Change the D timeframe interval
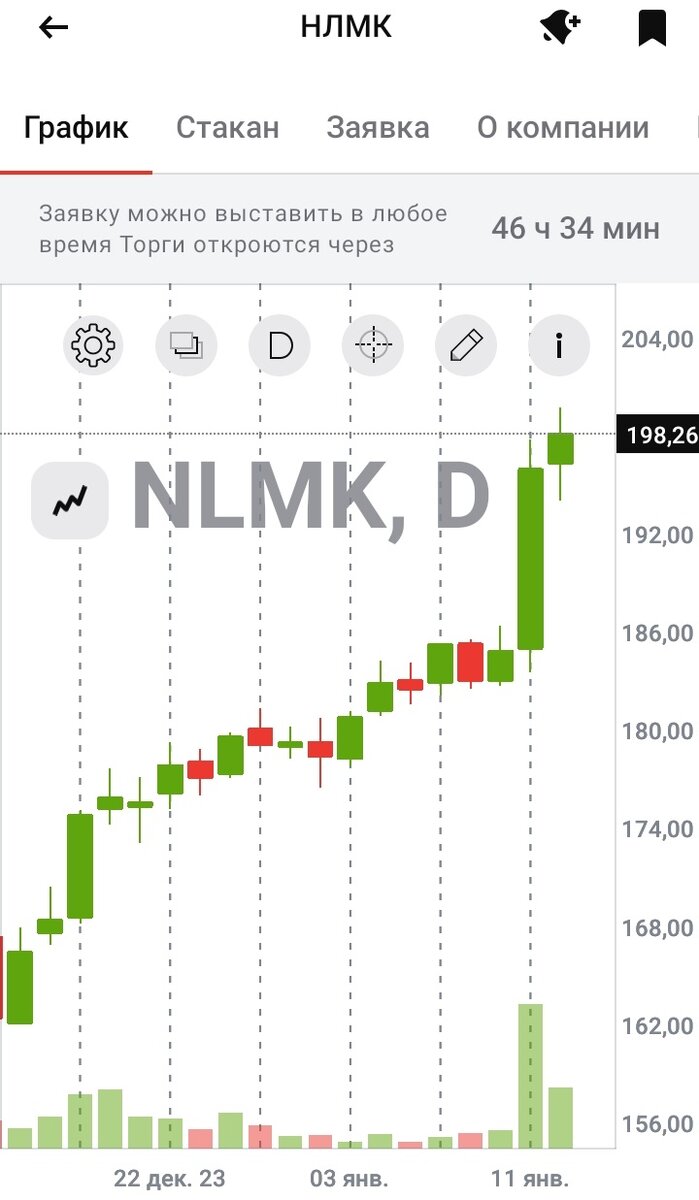 (280, 346)
